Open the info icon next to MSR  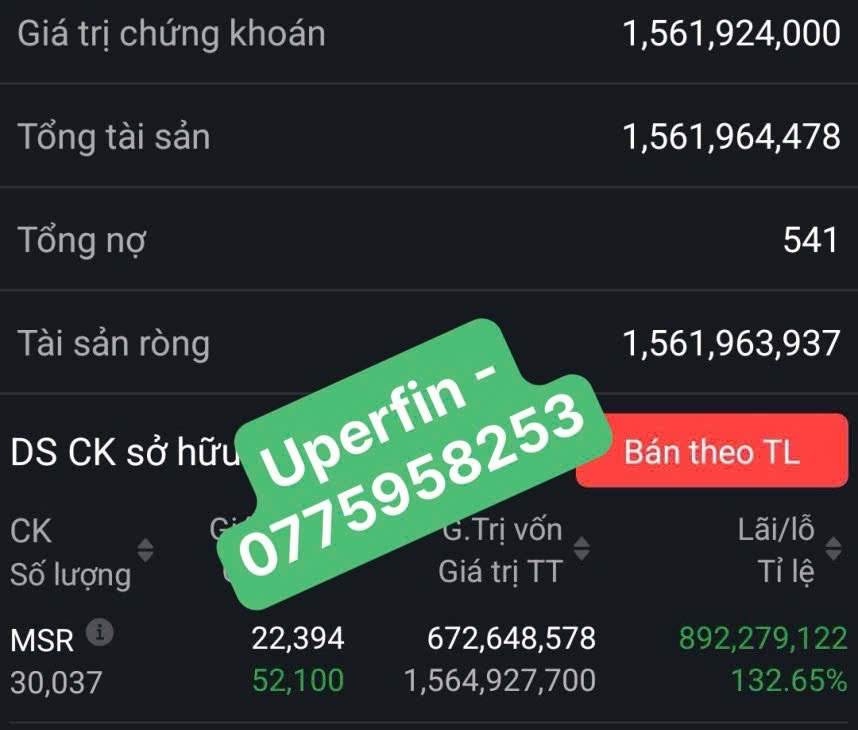(x=99, y=633)
